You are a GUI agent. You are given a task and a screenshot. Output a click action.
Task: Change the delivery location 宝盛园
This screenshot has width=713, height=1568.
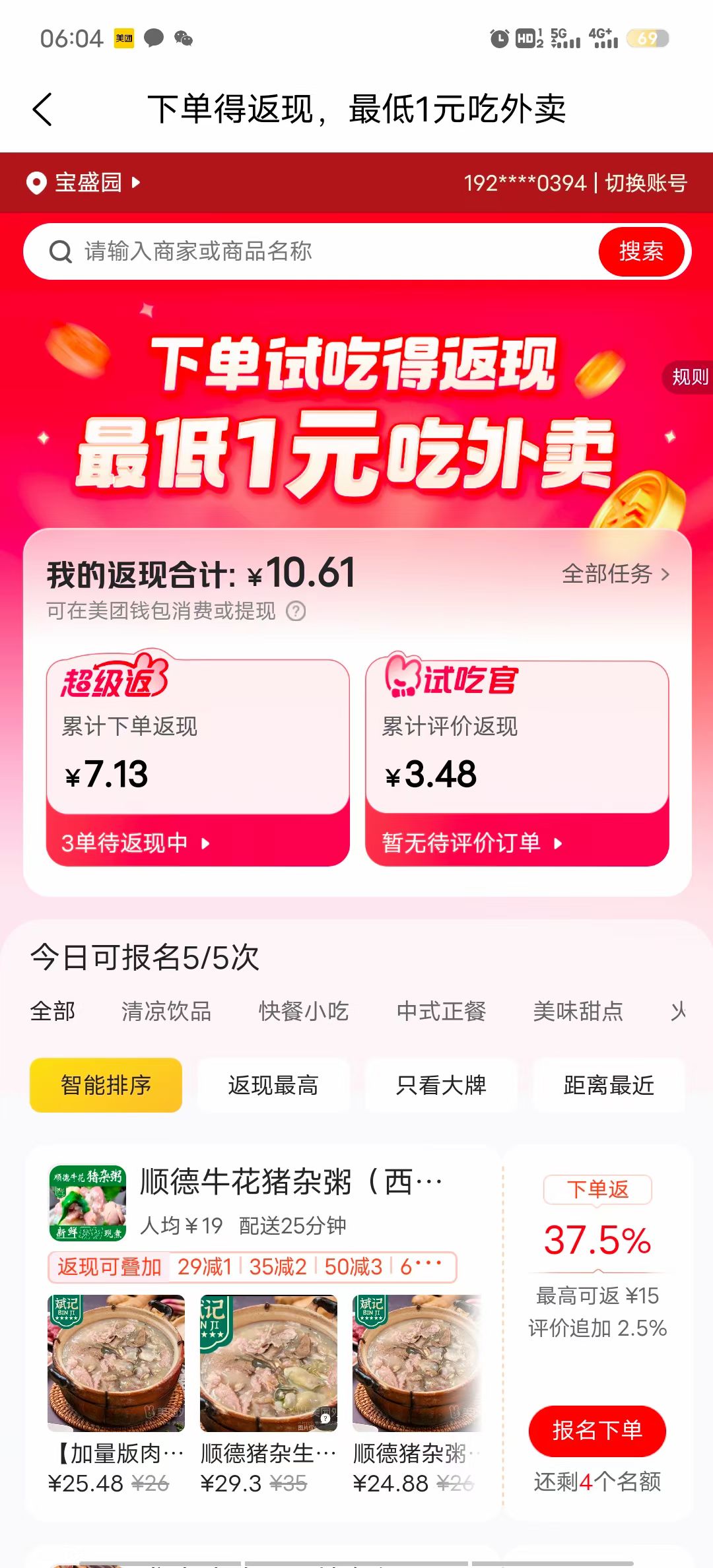[x=84, y=182]
